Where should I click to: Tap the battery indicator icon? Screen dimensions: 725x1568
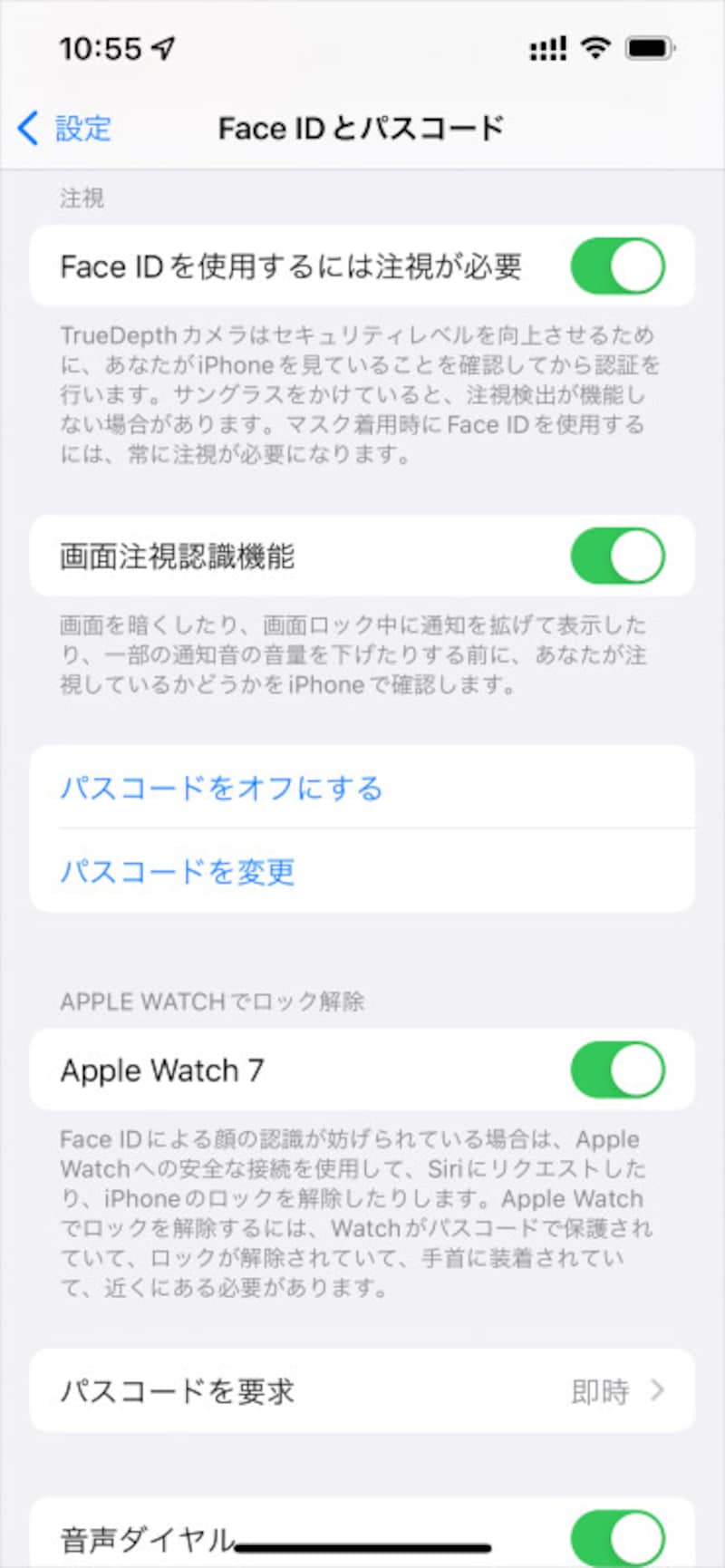647,47
